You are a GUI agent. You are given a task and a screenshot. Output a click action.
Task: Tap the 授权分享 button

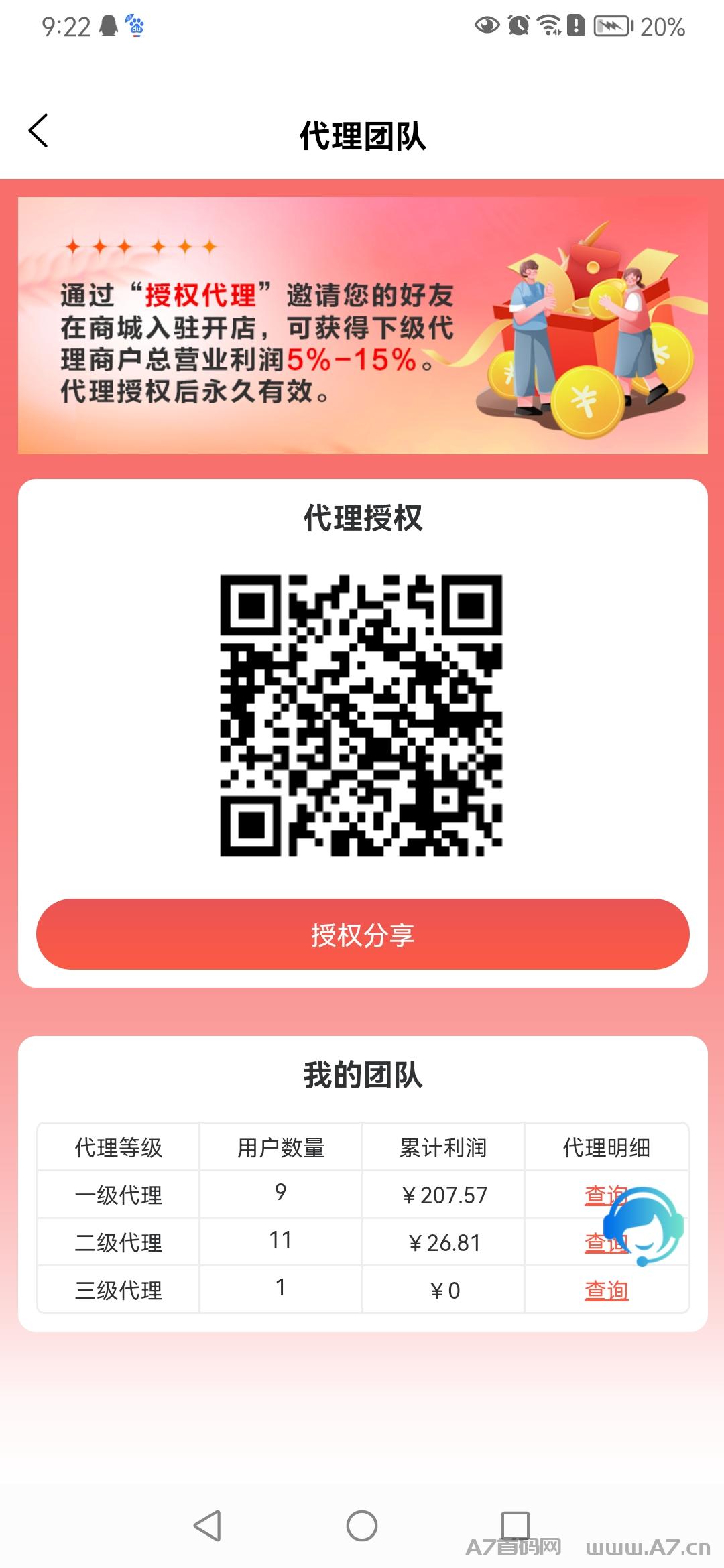point(363,934)
